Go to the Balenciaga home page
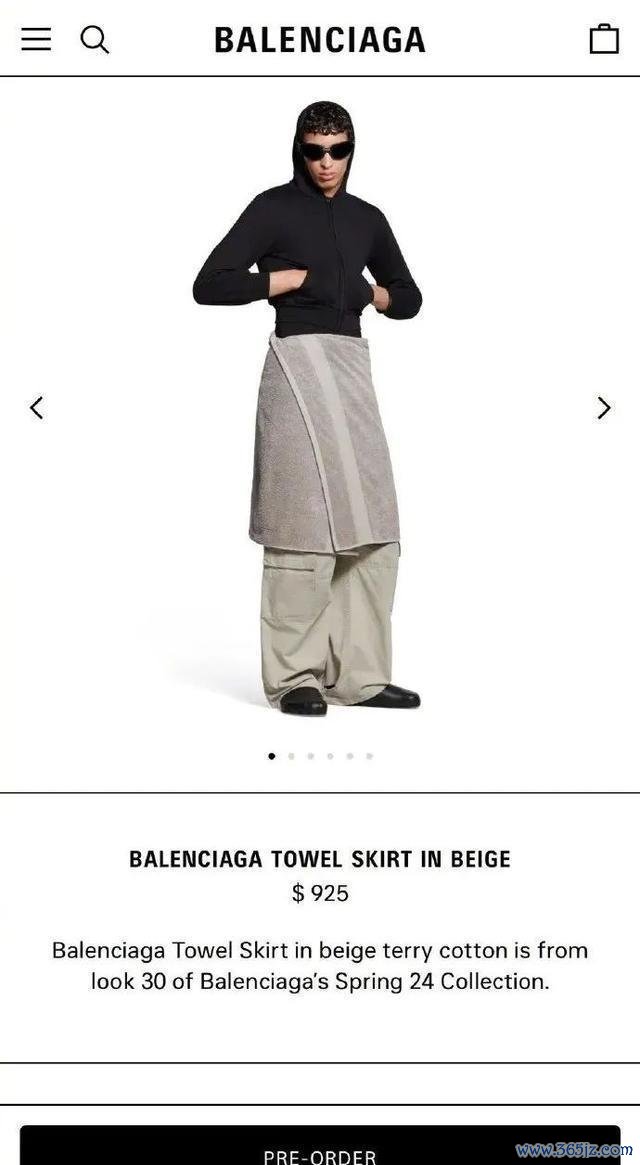Screen dimensions: 640x1165 click(x=320, y=40)
